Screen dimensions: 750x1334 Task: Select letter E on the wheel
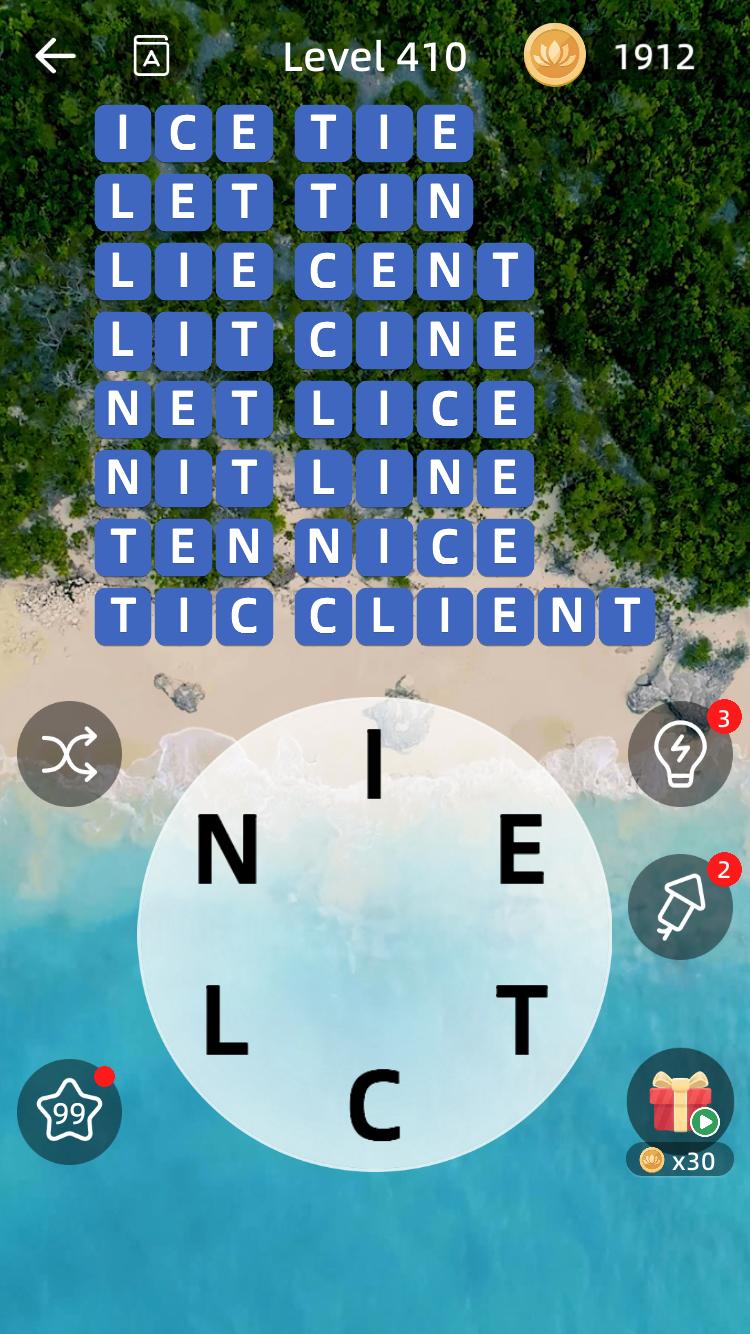(x=521, y=850)
